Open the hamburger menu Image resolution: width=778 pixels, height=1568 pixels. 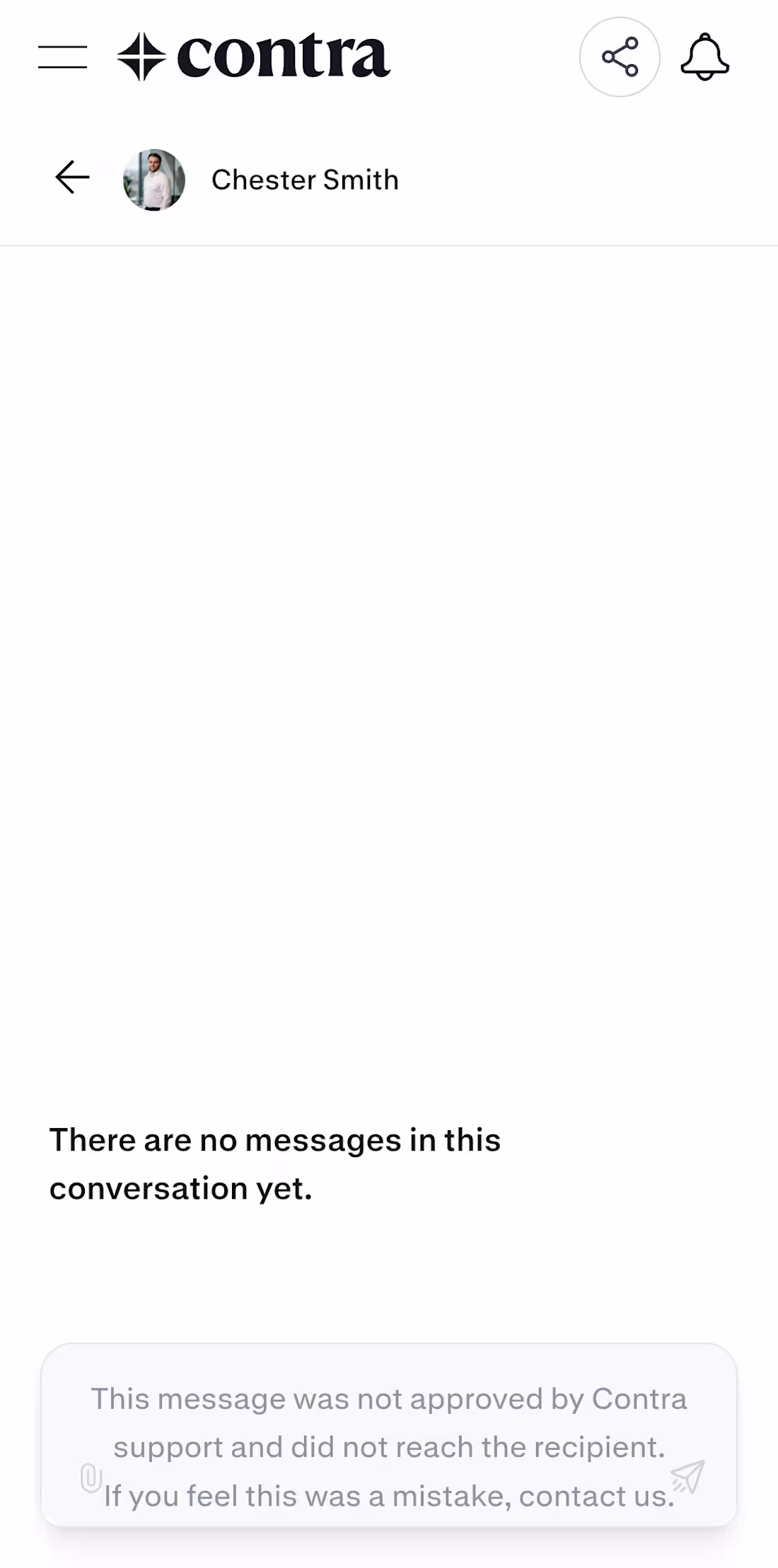62,57
